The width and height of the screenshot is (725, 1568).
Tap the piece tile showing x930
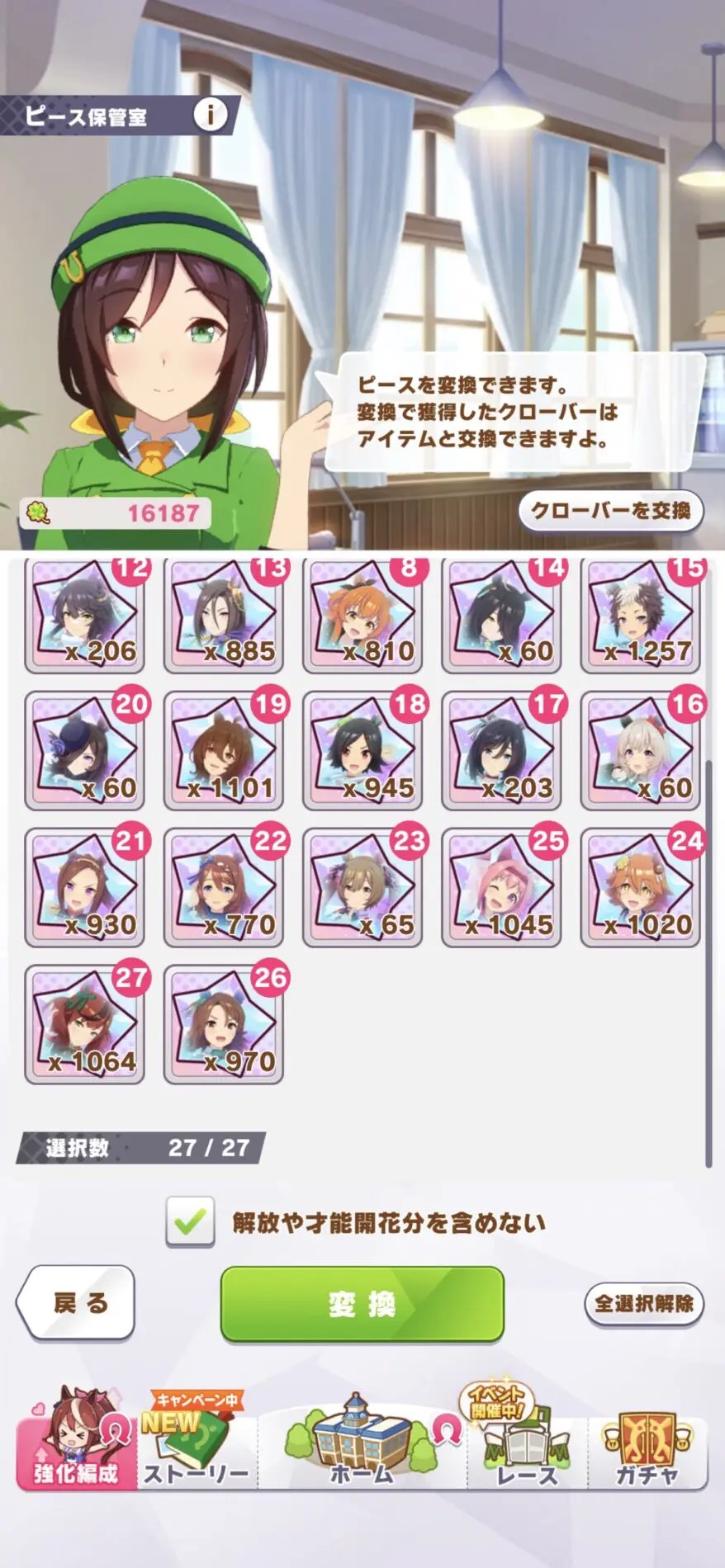pos(85,887)
